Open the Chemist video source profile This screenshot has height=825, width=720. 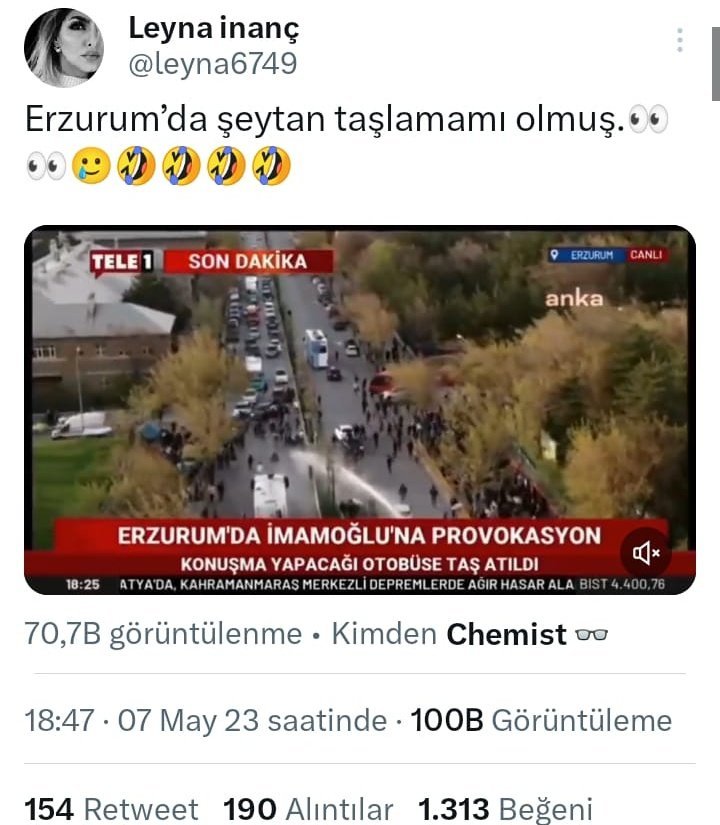508,634
